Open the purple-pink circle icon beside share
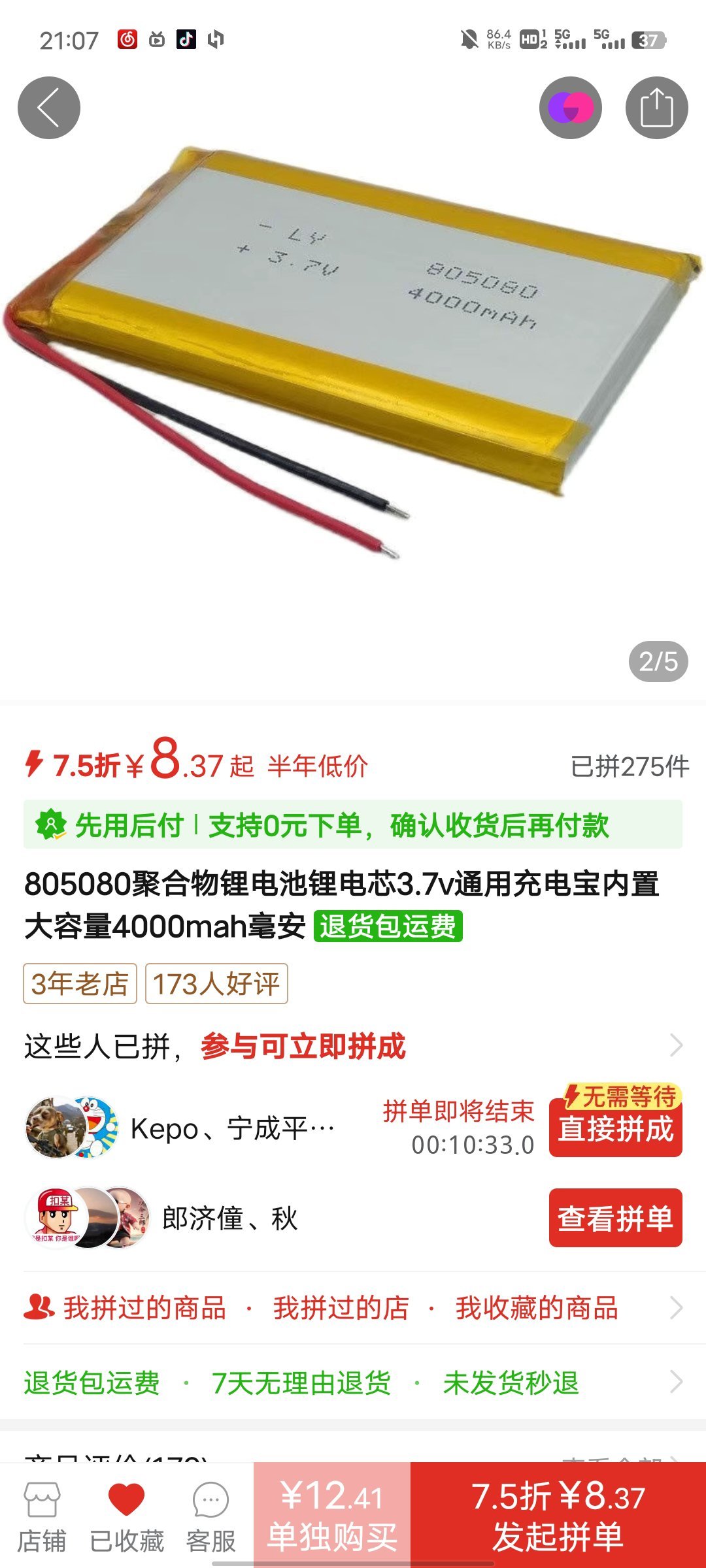706x1568 pixels. pyautogui.click(x=570, y=108)
